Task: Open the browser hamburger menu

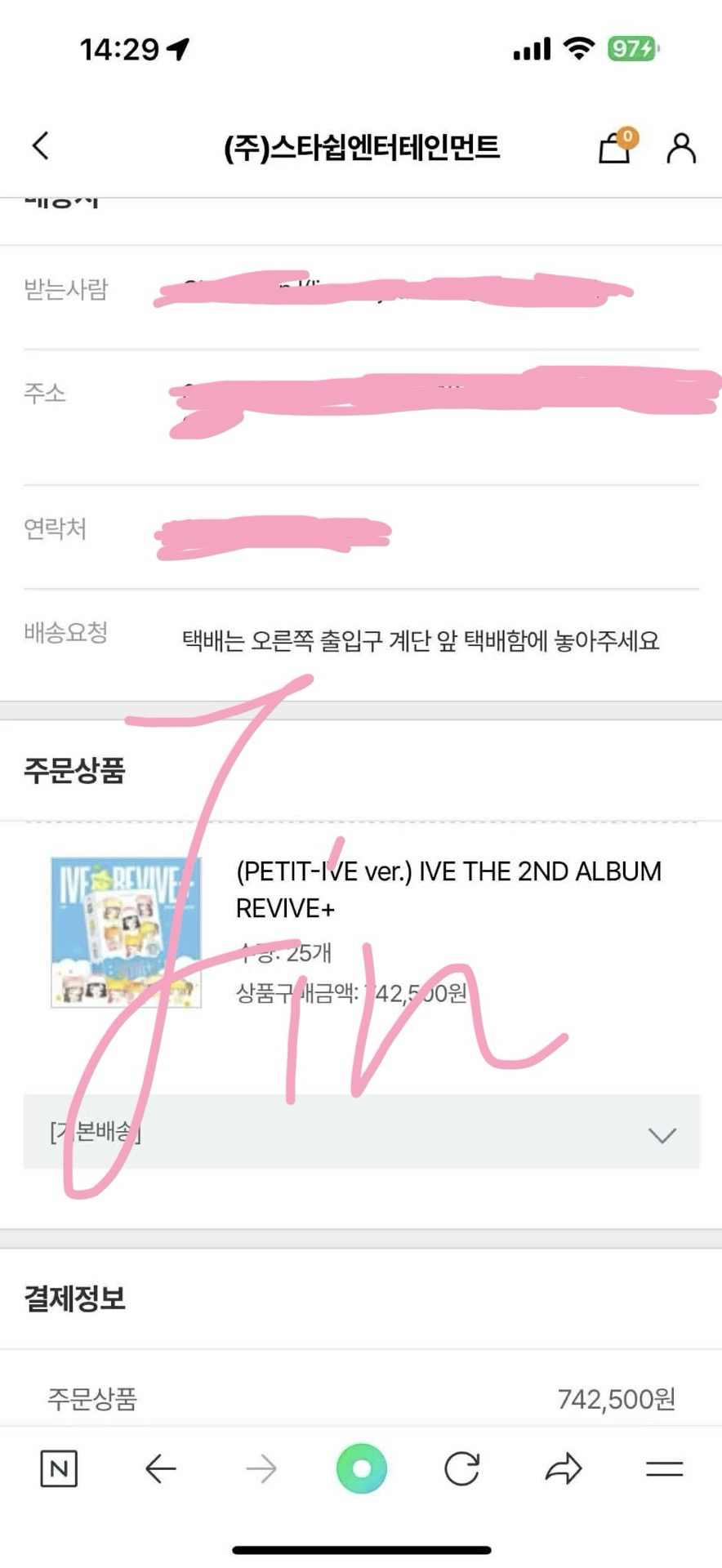Action: pyautogui.click(x=664, y=1469)
